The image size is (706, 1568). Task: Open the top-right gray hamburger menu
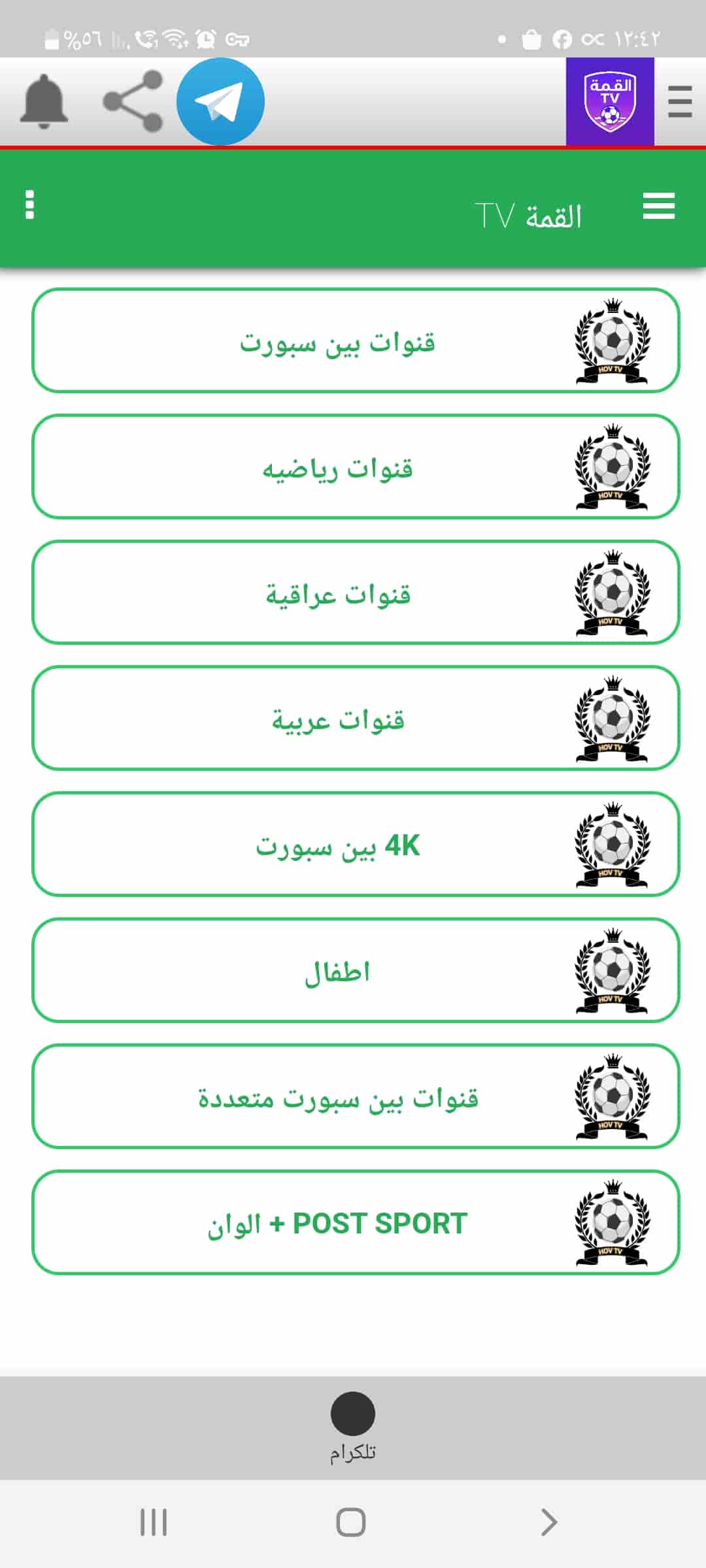click(680, 102)
